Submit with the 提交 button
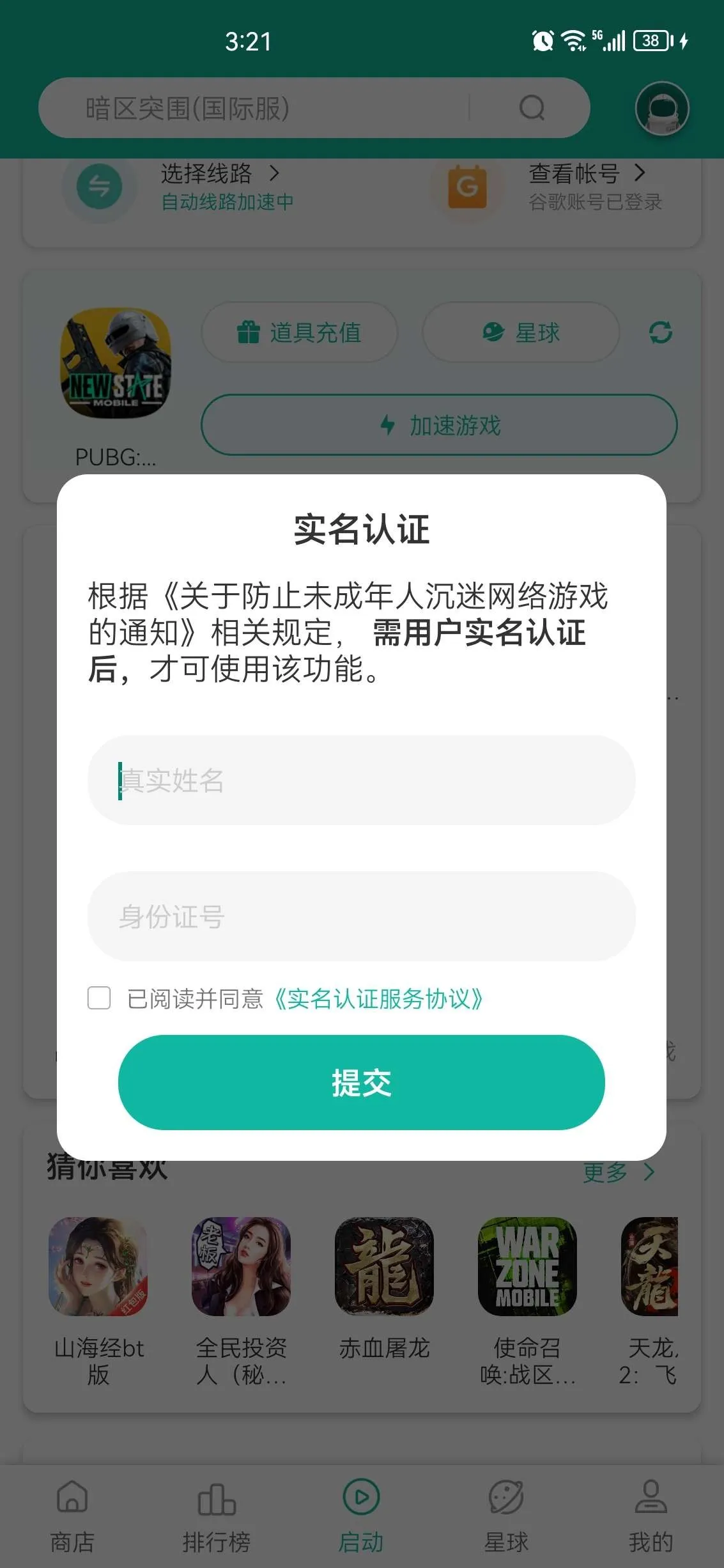 pyautogui.click(x=361, y=1083)
